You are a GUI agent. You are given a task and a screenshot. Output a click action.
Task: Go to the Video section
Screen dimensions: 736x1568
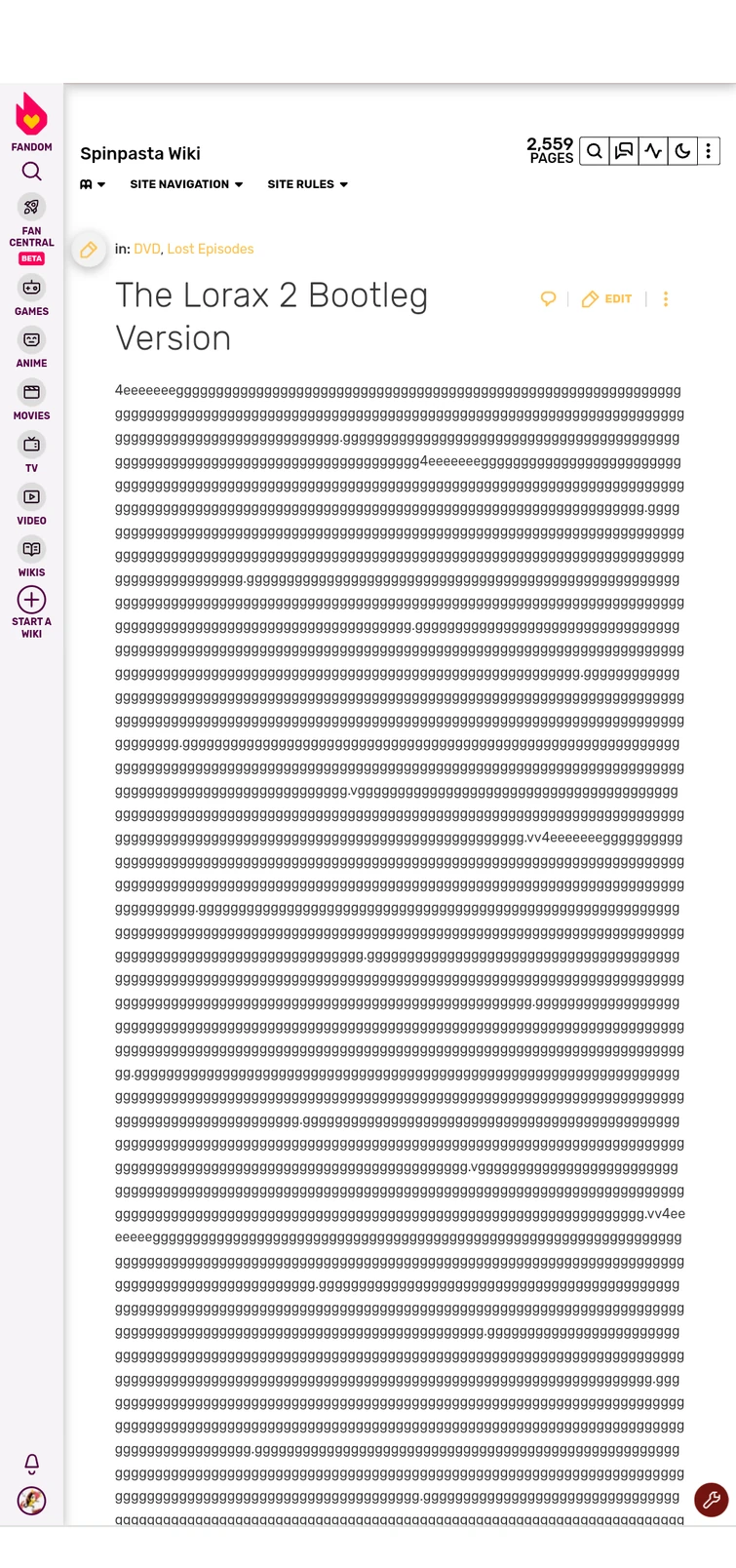(x=31, y=505)
